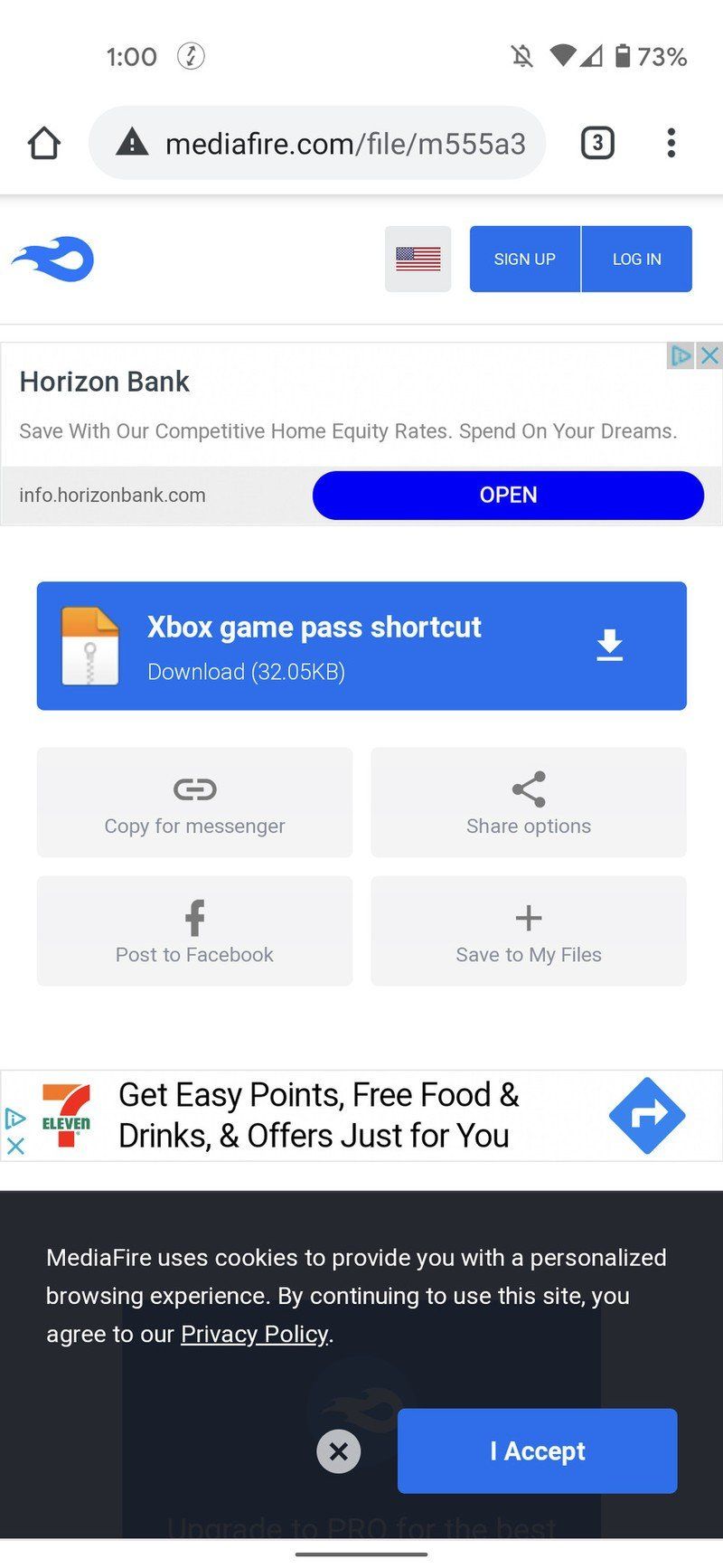Accept cookies with the I Accept button
The height and width of the screenshot is (1568, 723).
pyautogui.click(x=536, y=1450)
